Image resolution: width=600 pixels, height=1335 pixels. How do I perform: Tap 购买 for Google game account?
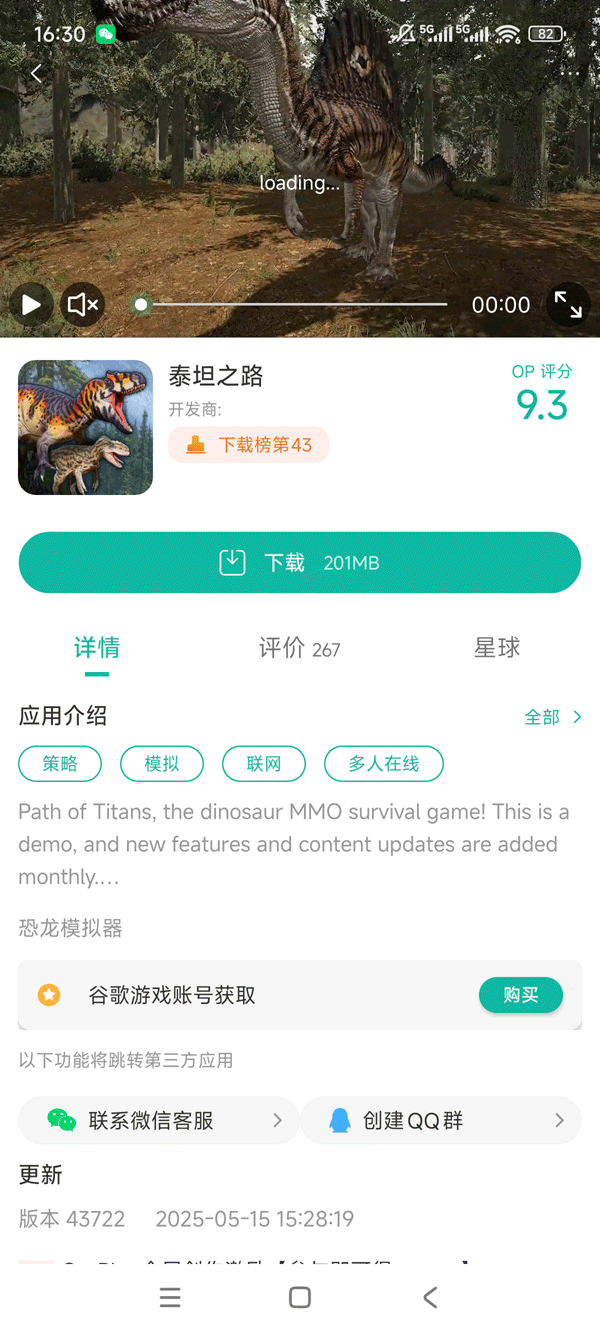520,995
